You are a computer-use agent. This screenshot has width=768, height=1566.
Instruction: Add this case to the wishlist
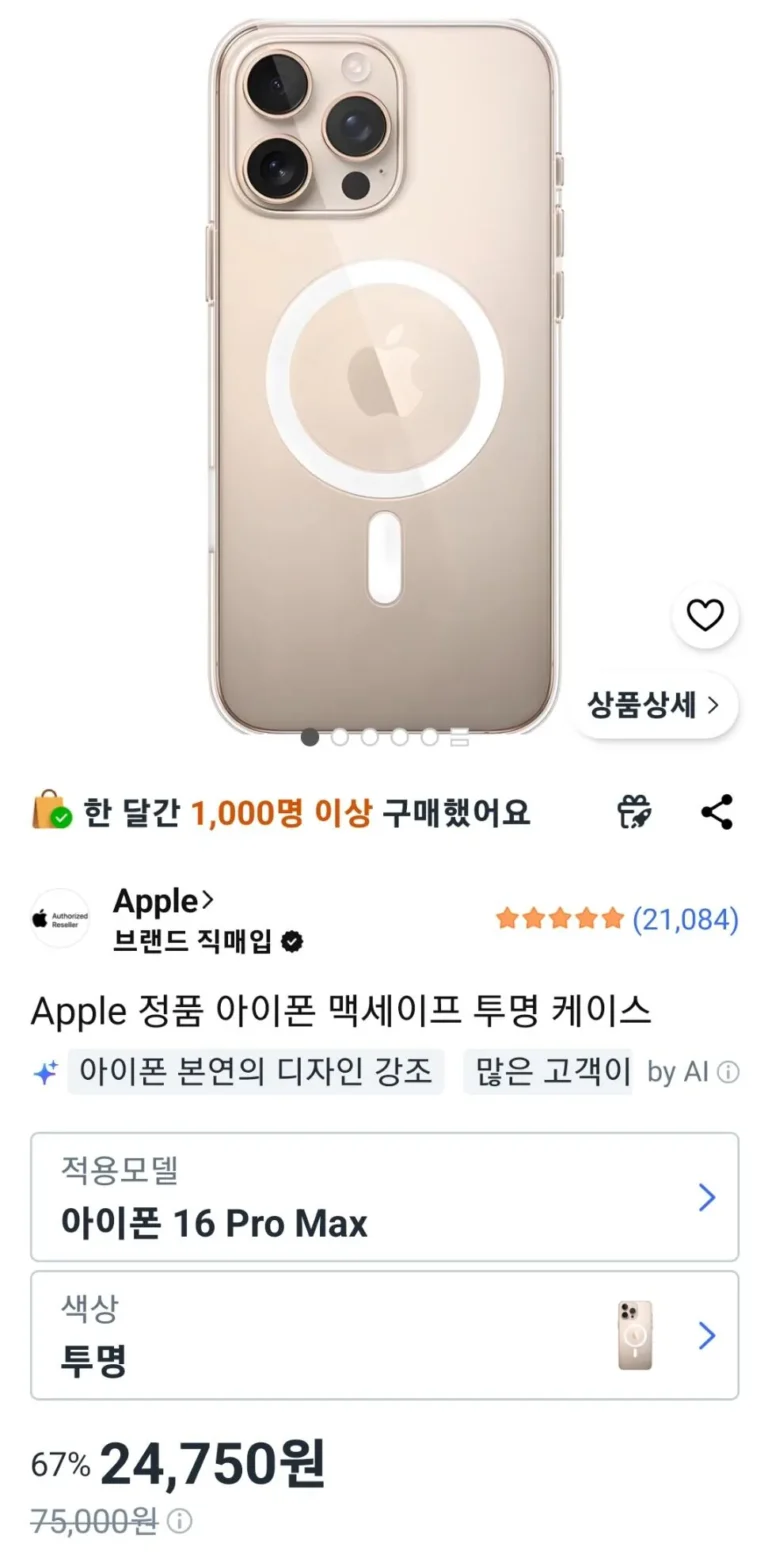tap(705, 615)
